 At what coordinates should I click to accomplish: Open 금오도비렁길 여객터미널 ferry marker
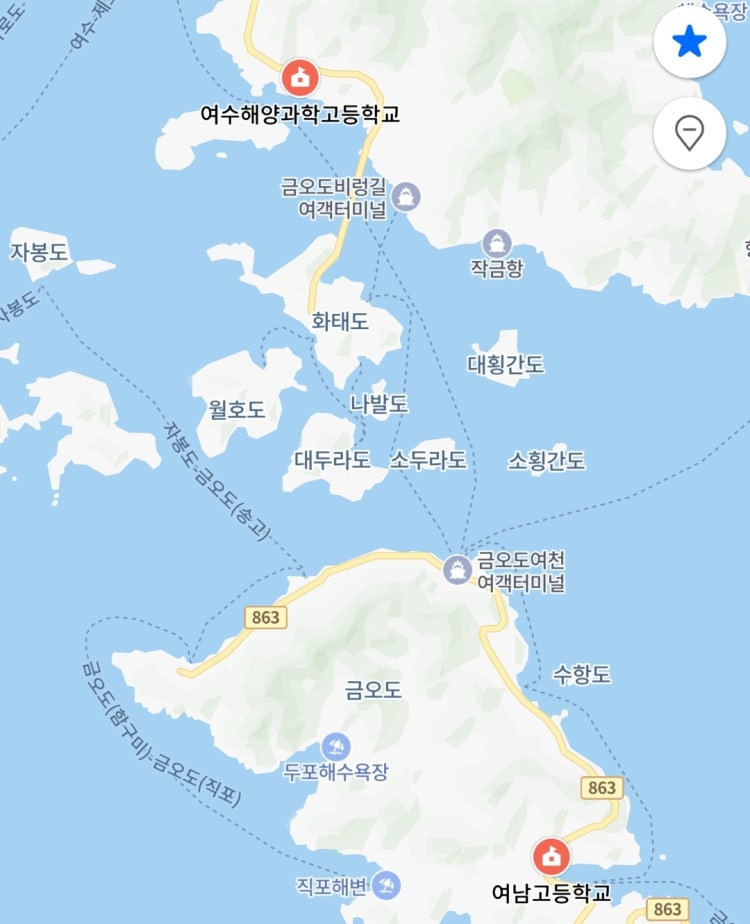(x=405, y=196)
